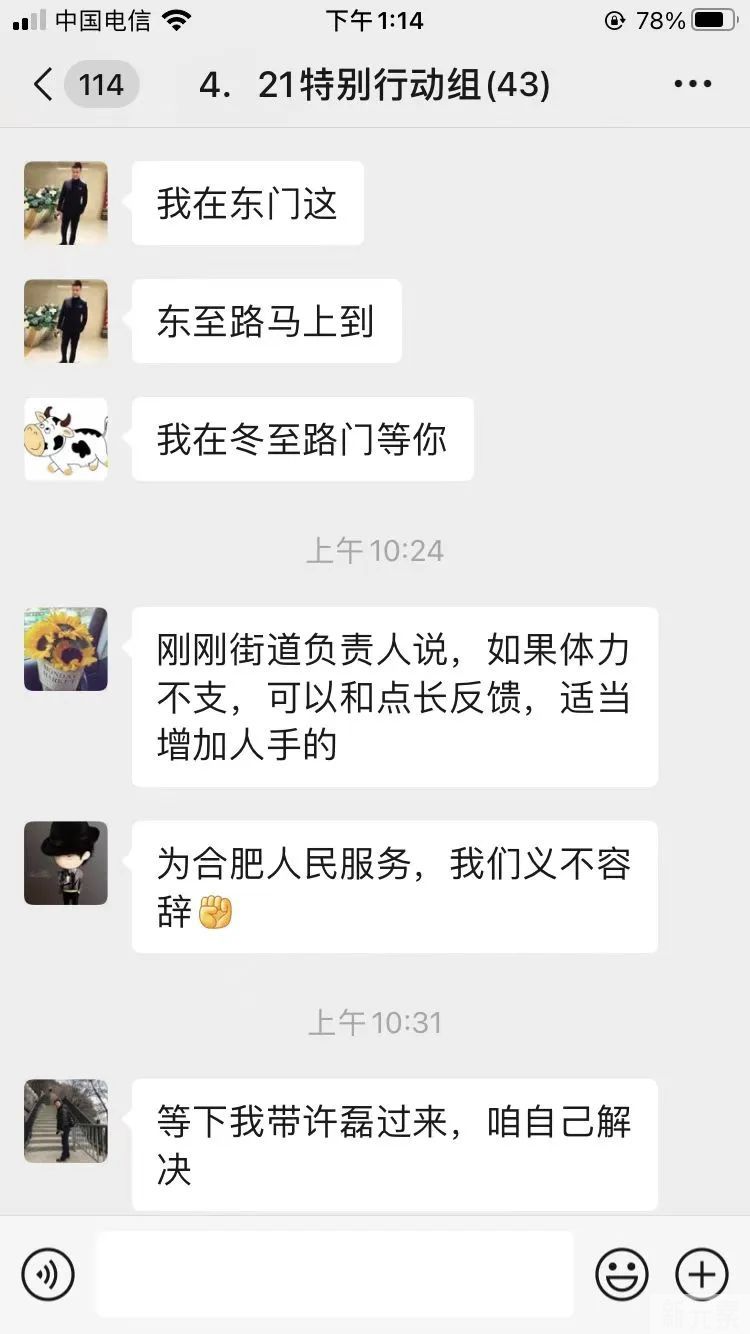Open the sunflower avatar's profile
This screenshot has height=1334, width=750.
click(66, 649)
